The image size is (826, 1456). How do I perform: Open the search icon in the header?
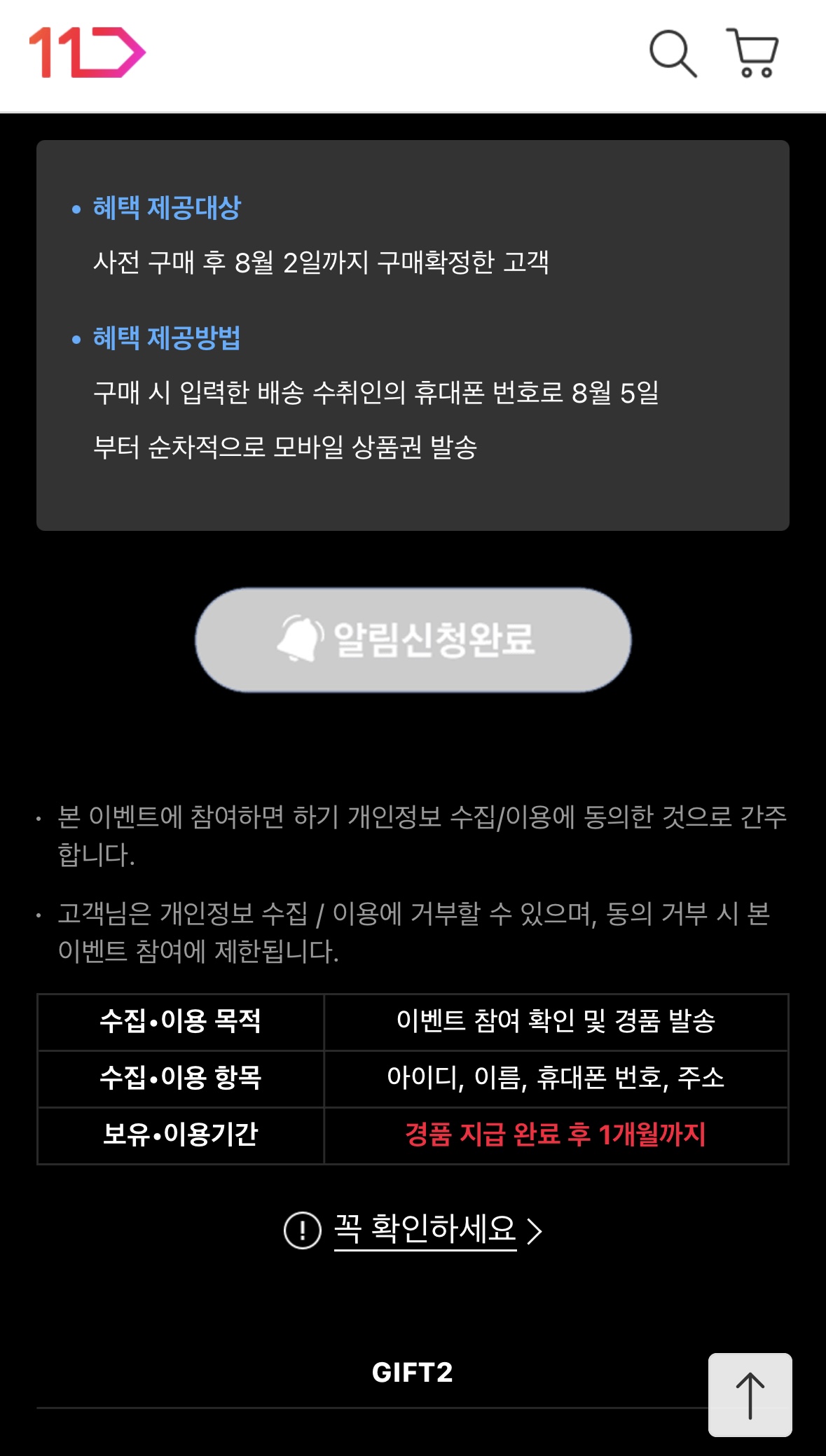point(673,53)
